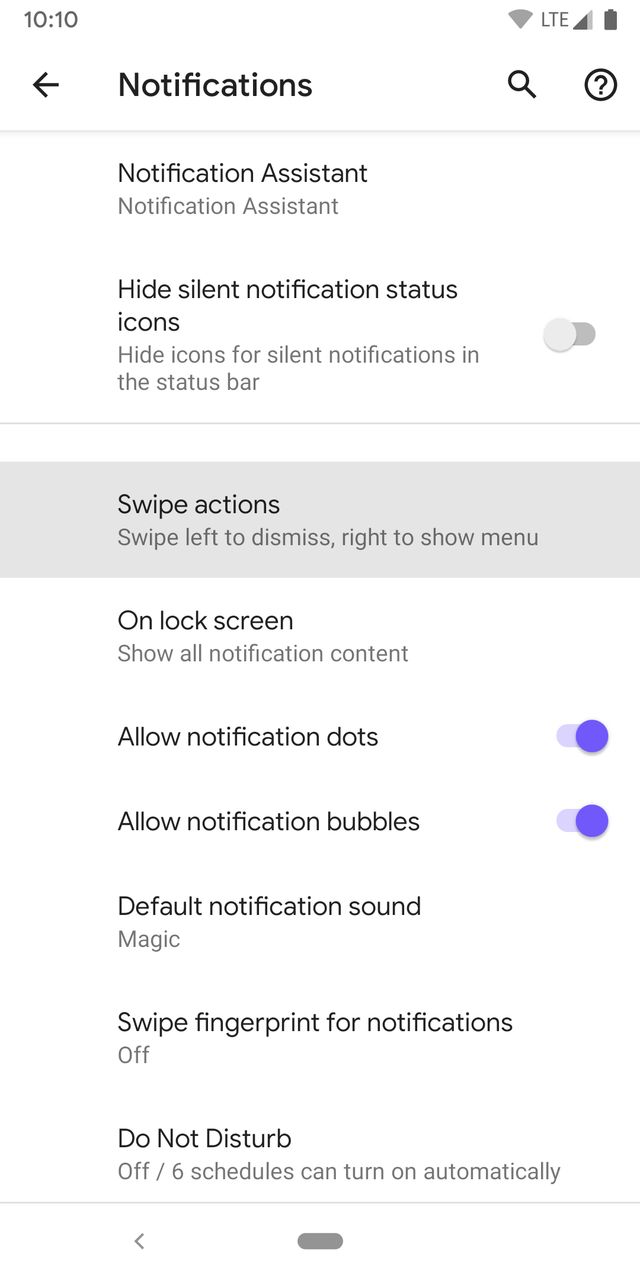
Task: Turn off Allow notification dots
Action: pyautogui.click(x=582, y=737)
